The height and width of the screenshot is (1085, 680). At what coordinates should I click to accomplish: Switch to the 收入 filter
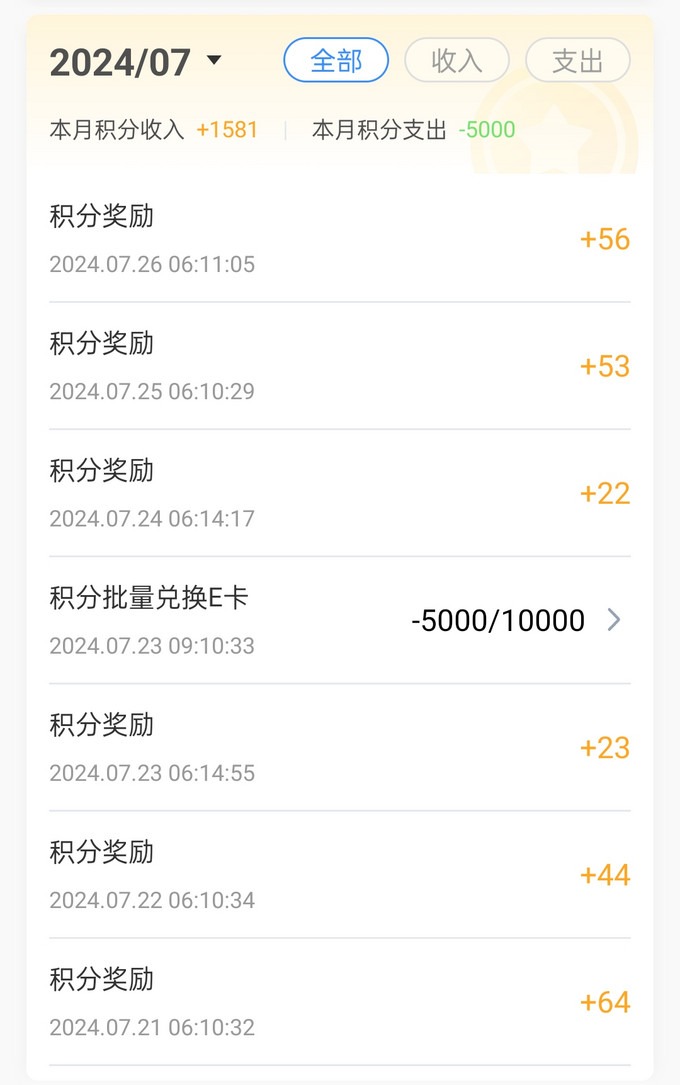pos(457,61)
